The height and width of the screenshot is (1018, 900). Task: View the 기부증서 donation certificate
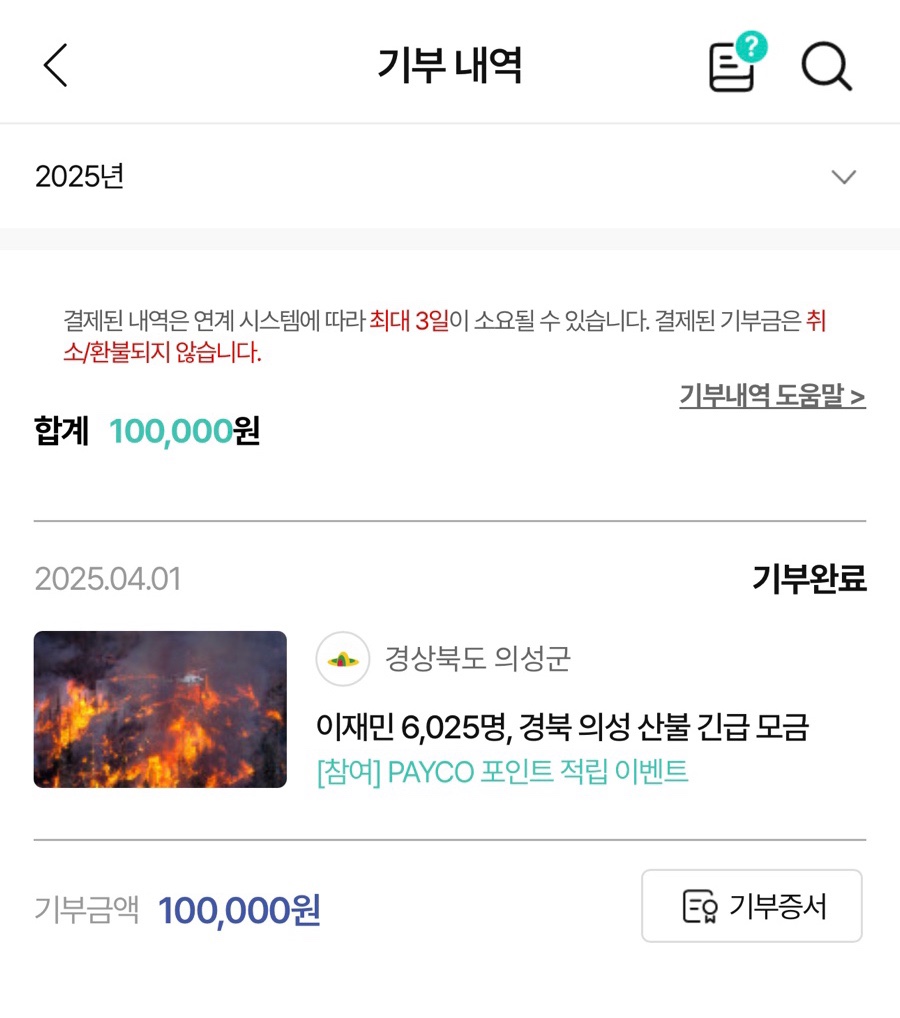(x=752, y=906)
